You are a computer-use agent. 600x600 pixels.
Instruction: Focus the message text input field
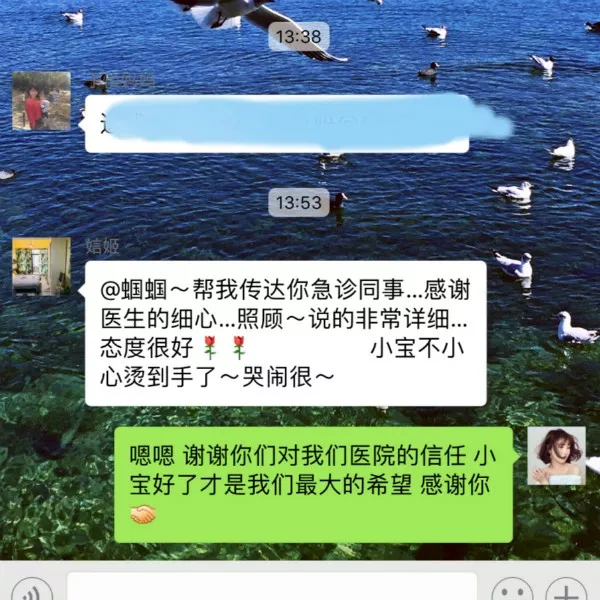pos(272,588)
